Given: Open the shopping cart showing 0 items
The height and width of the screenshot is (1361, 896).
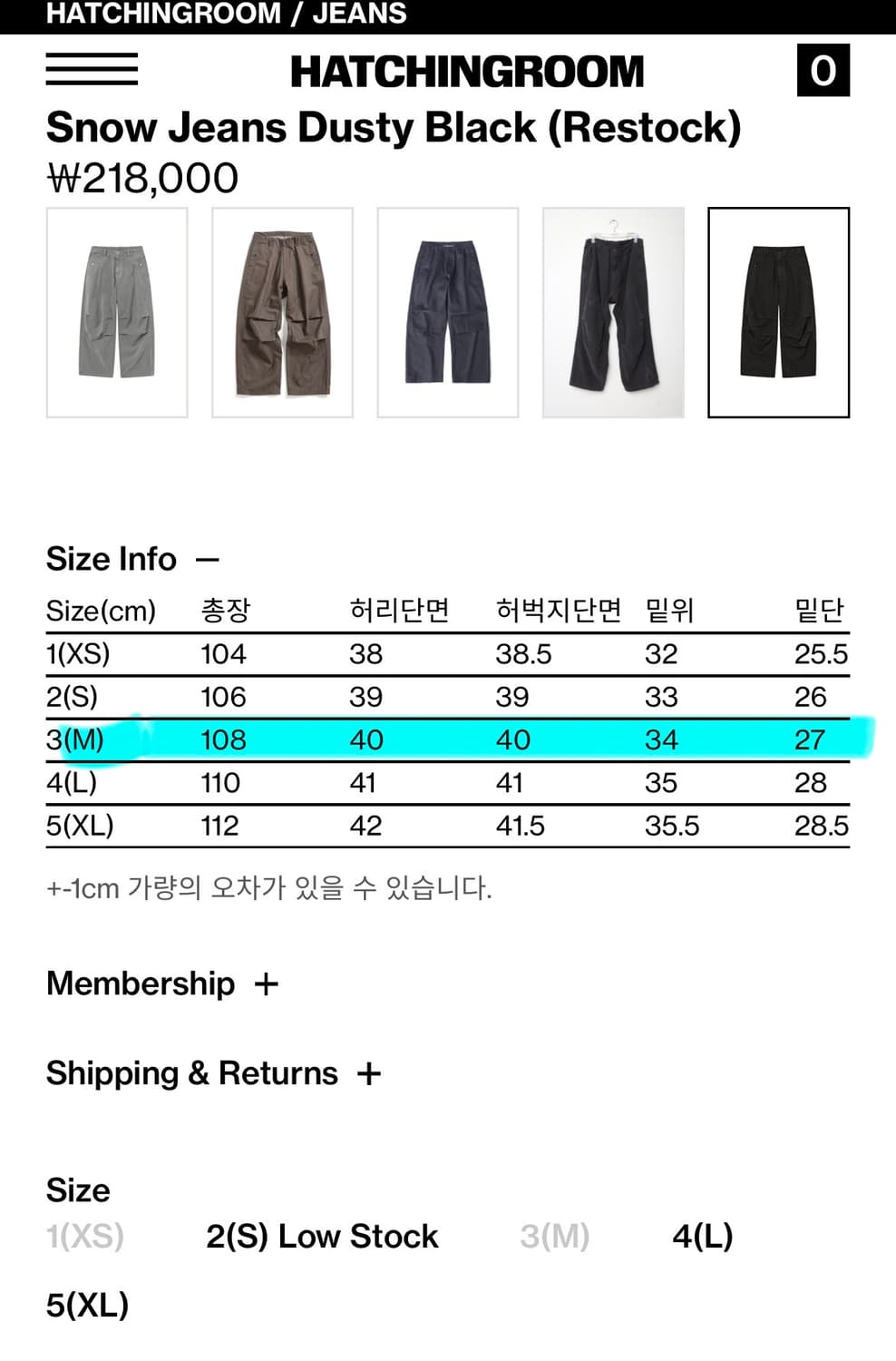Looking at the screenshot, I should tap(822, 73).
